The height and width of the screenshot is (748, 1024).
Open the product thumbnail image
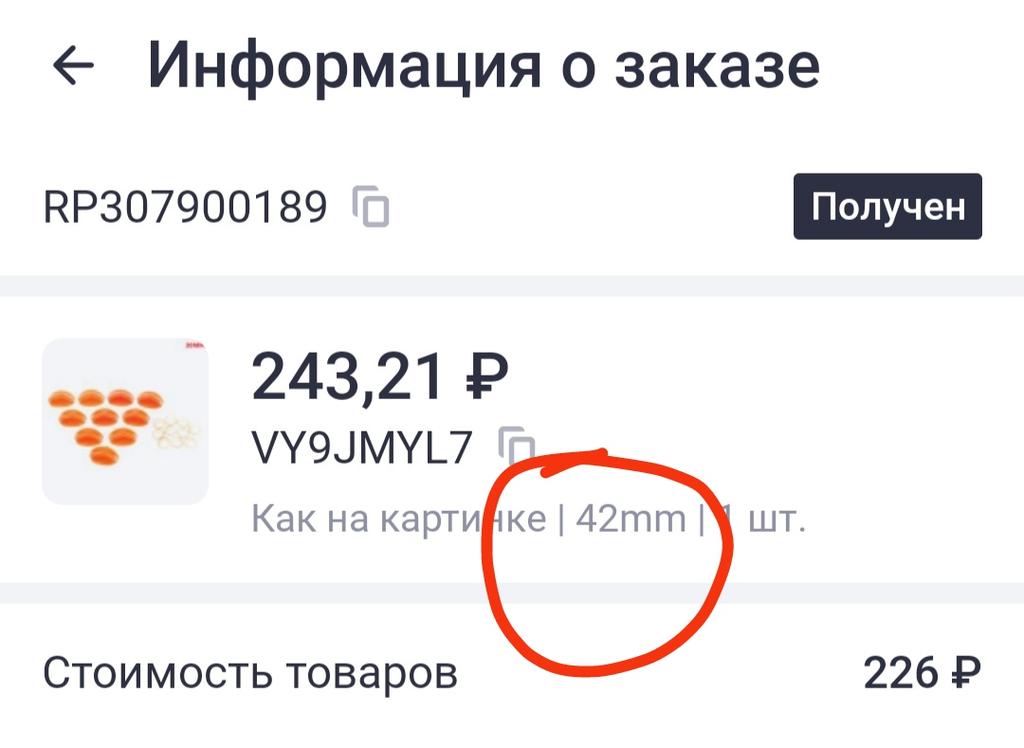coord(125,421)
